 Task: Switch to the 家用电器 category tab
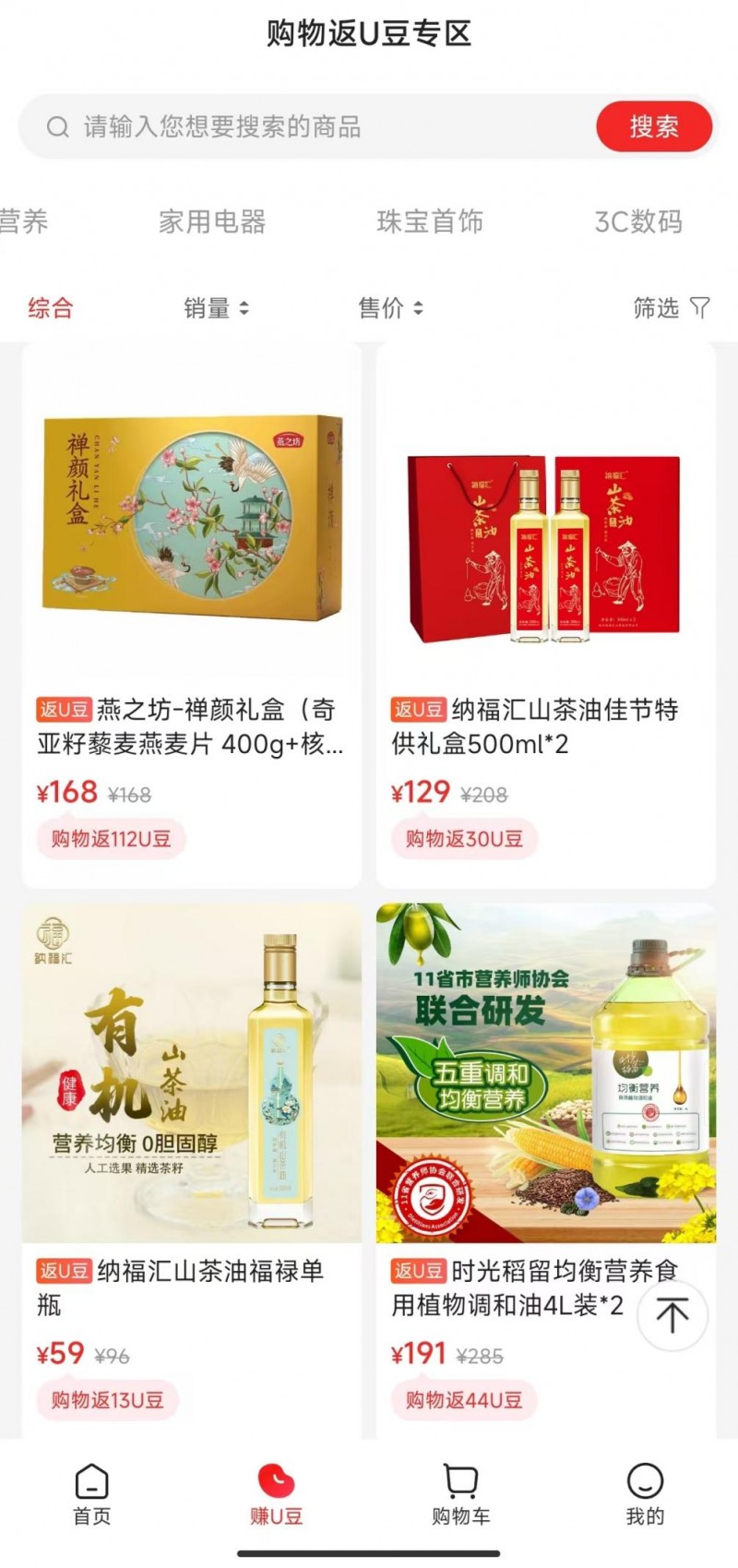click(212, 221)
